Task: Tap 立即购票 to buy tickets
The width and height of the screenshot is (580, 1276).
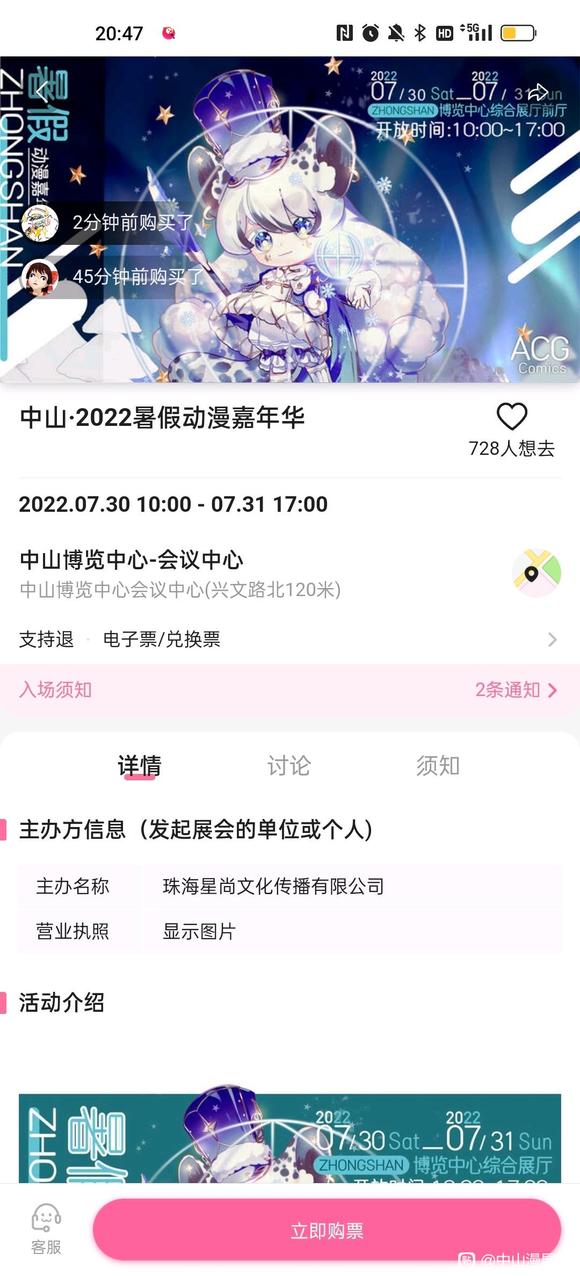Action: (x=327, y=1230)
